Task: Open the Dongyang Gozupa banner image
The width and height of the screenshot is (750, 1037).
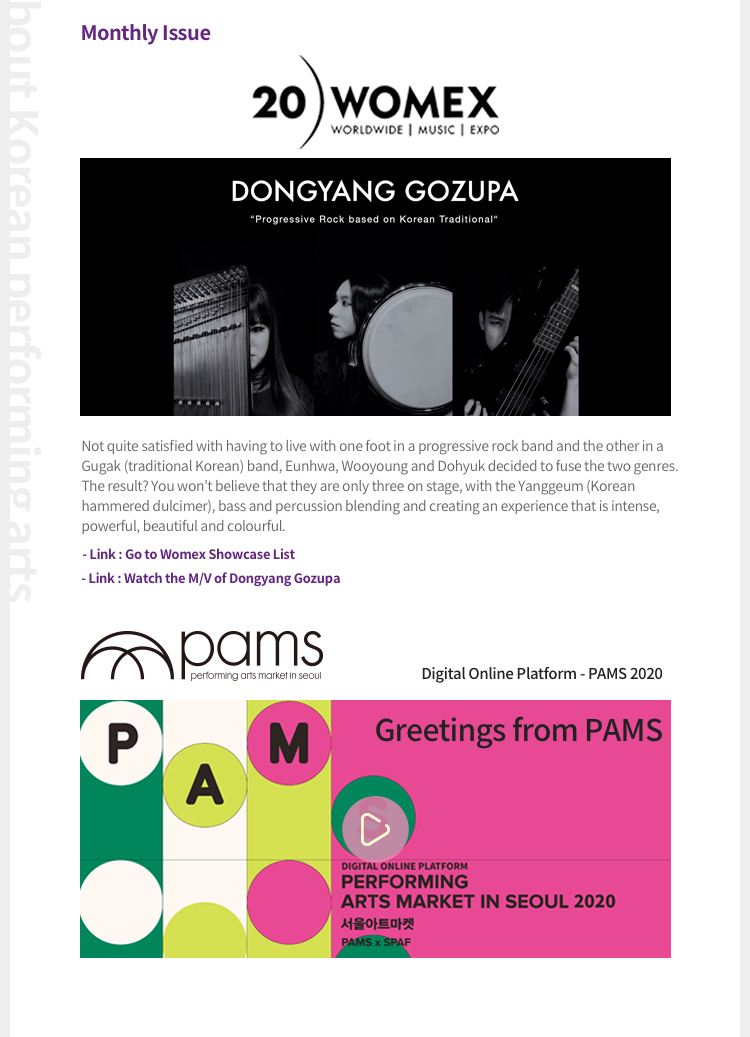Action: (375, 287)
